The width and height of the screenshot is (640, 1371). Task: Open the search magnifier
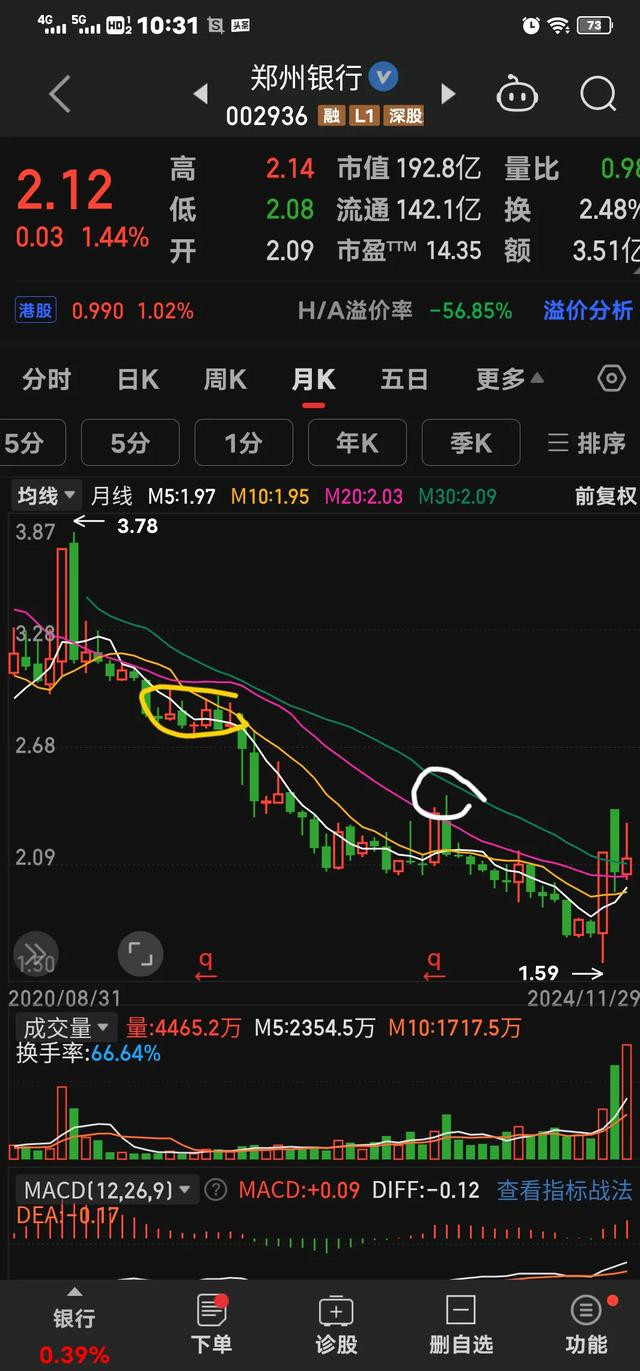[x=598, y=95]
